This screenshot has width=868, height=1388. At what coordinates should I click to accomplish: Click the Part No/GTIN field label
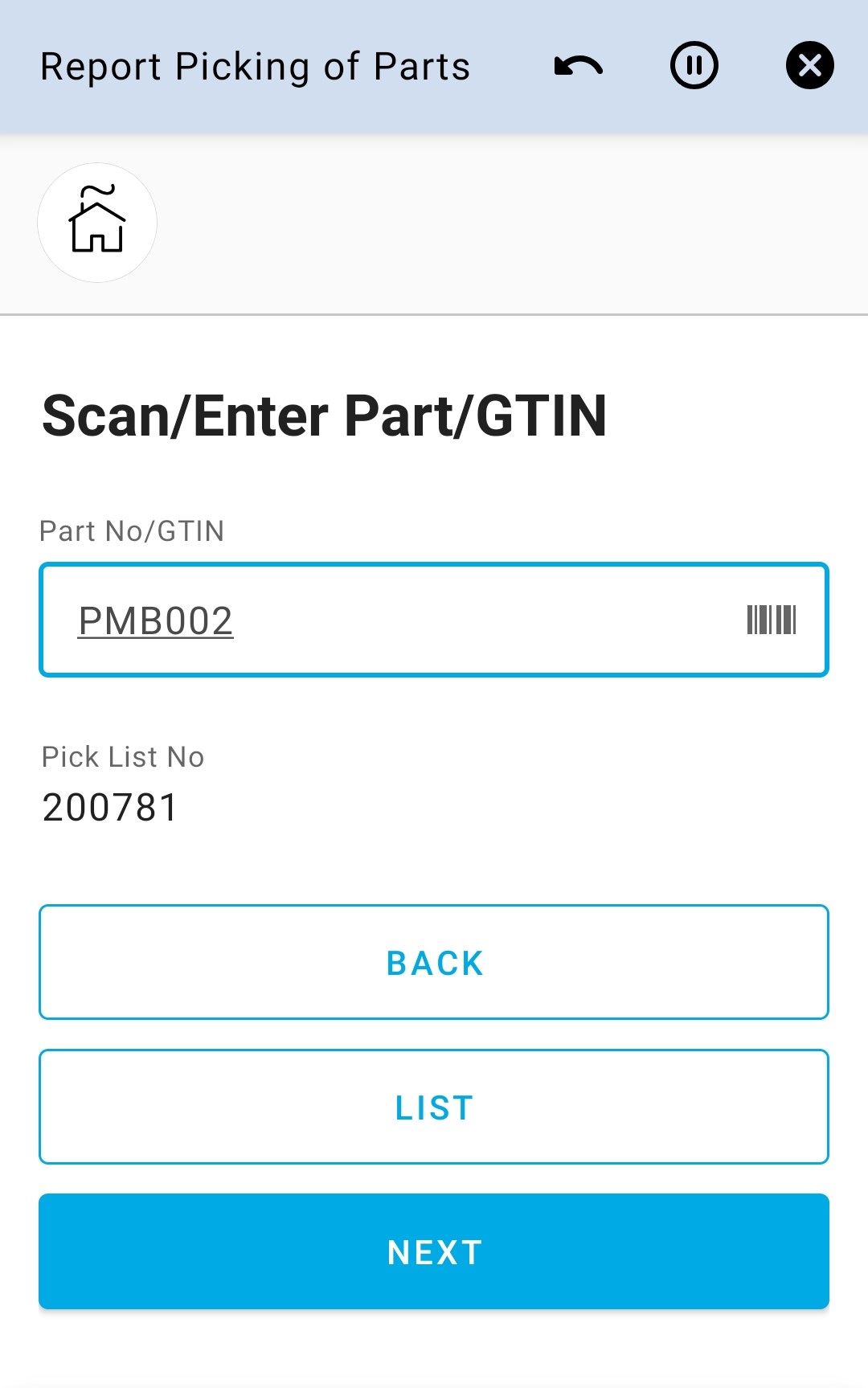(133, 530)
